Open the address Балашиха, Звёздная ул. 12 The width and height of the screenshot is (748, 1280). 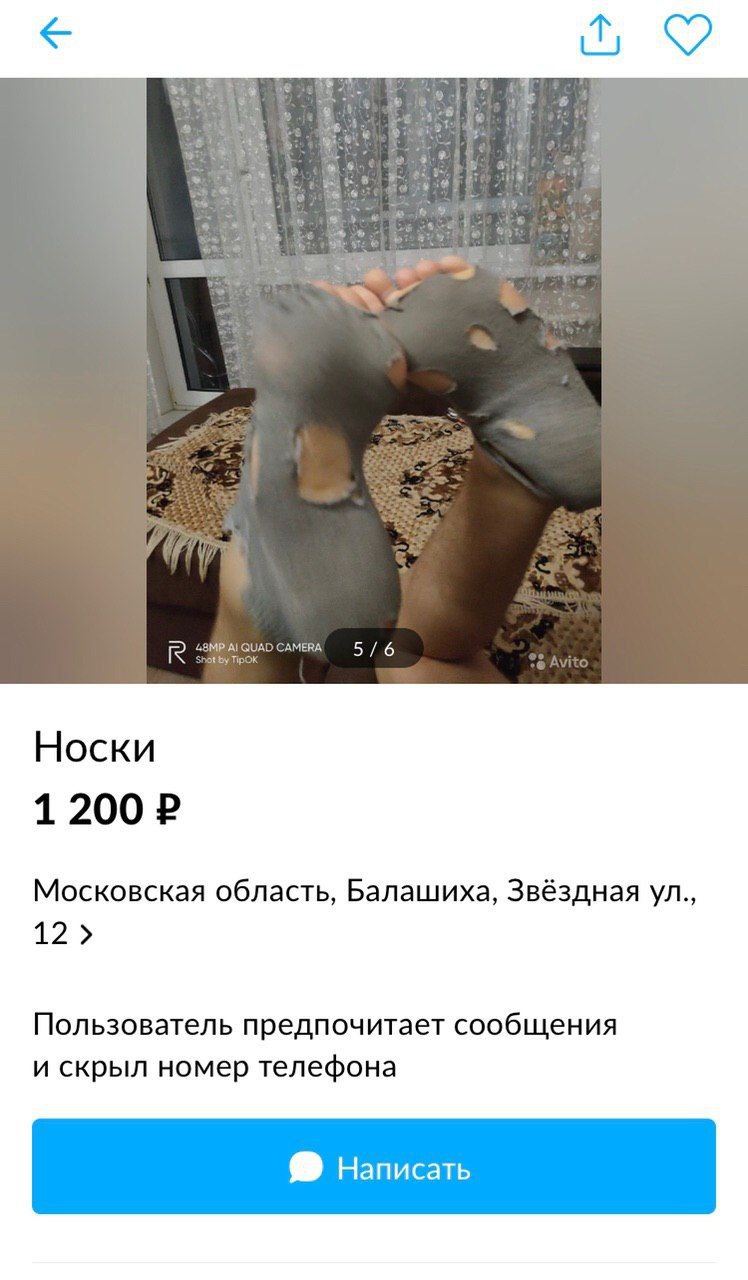pos(365,911)
